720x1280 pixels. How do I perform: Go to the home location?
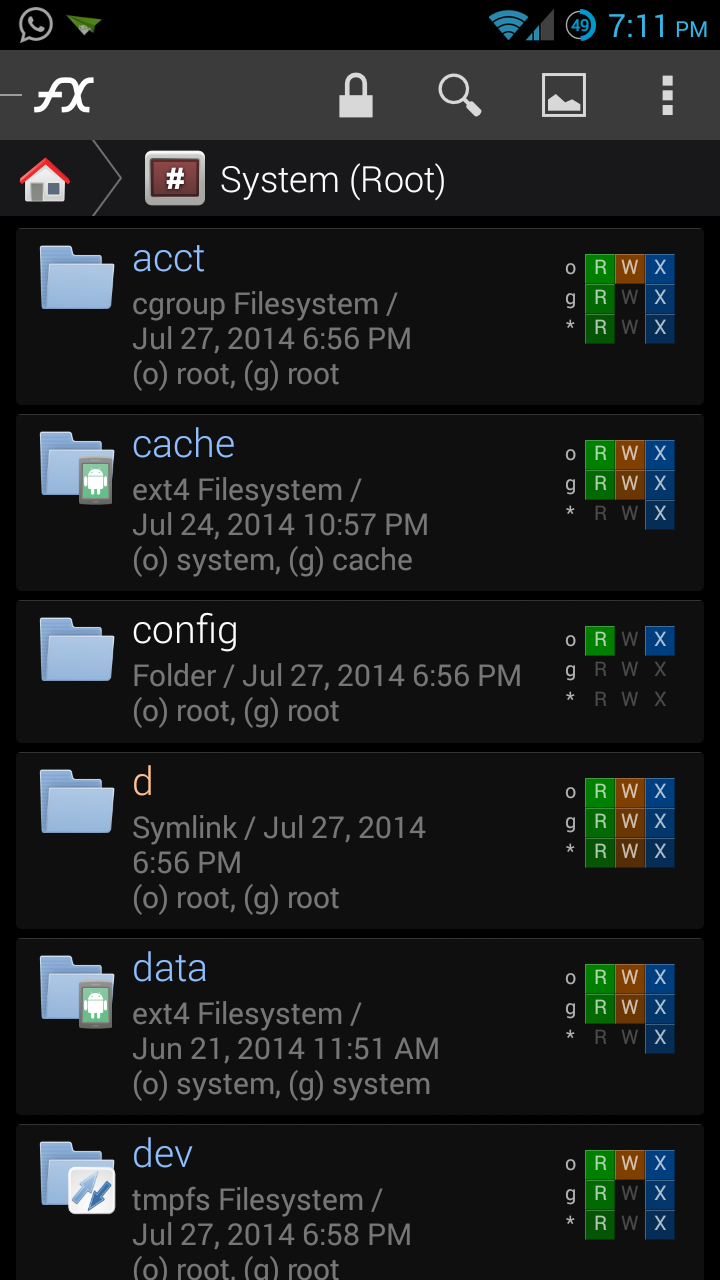45,180
